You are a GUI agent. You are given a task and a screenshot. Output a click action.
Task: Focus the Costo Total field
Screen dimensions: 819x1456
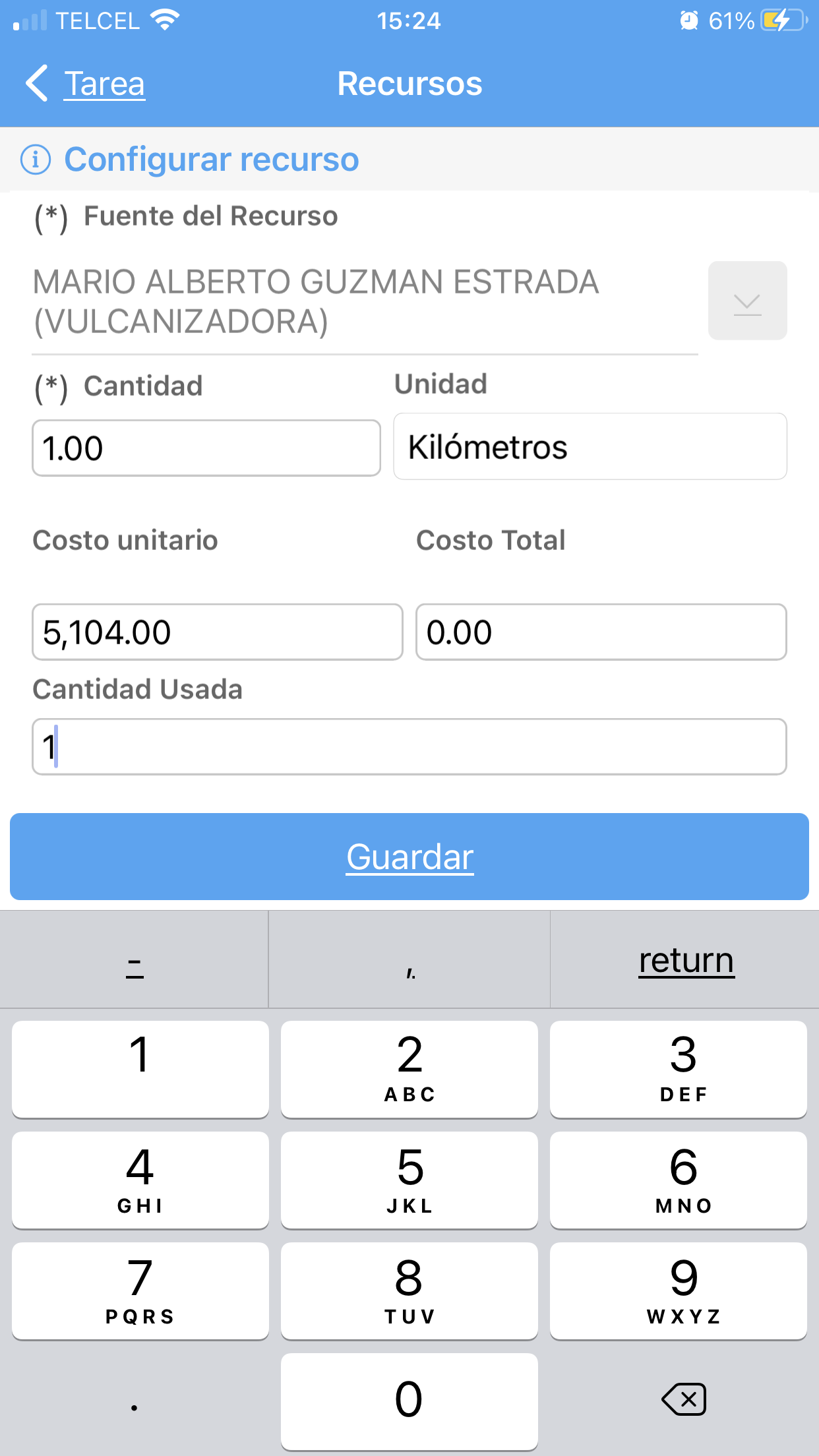click(601, 632)
